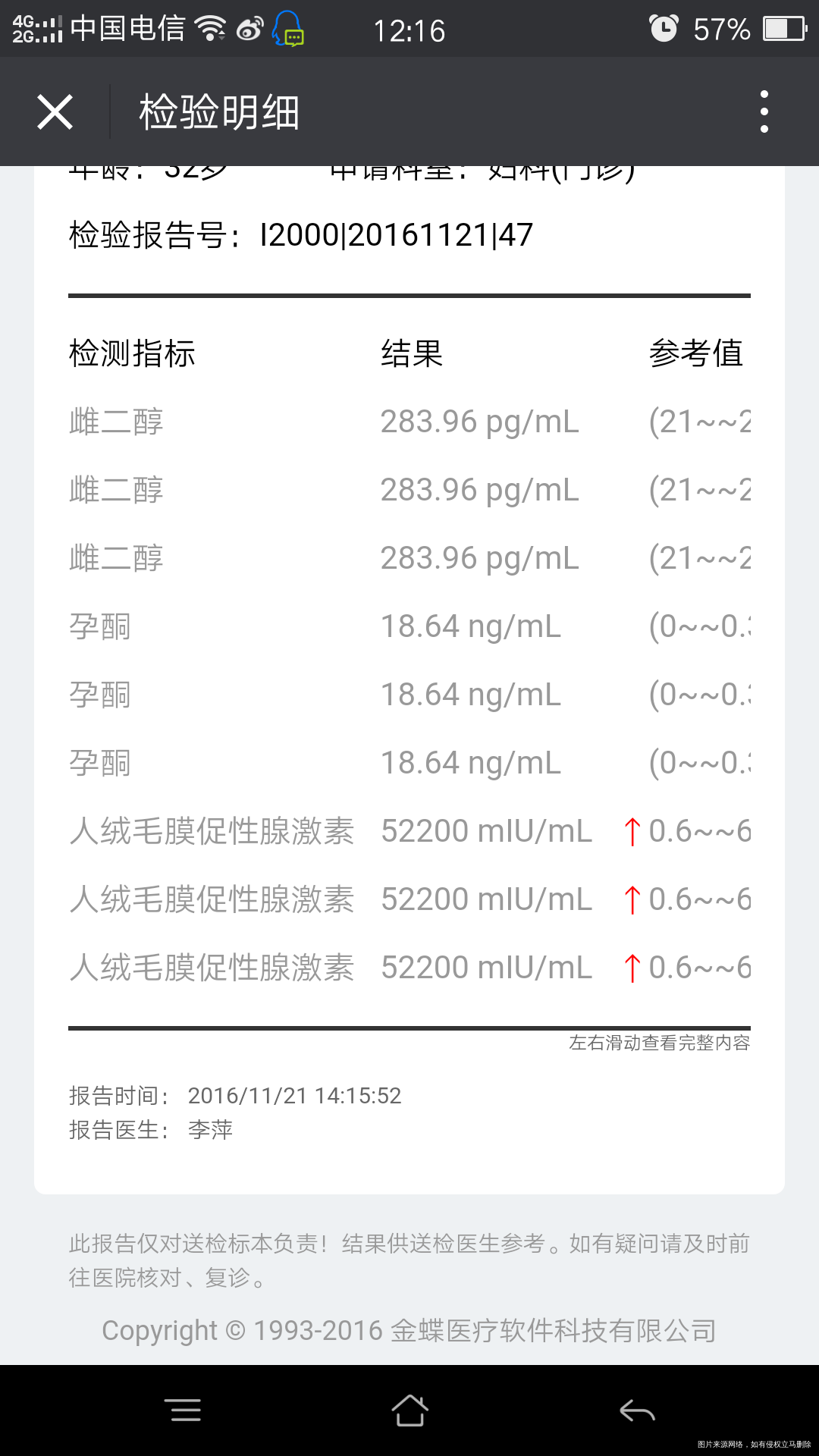
Task: Select the 检验报告号 I2000|20161121|47
Action: (x=300, y=234)
